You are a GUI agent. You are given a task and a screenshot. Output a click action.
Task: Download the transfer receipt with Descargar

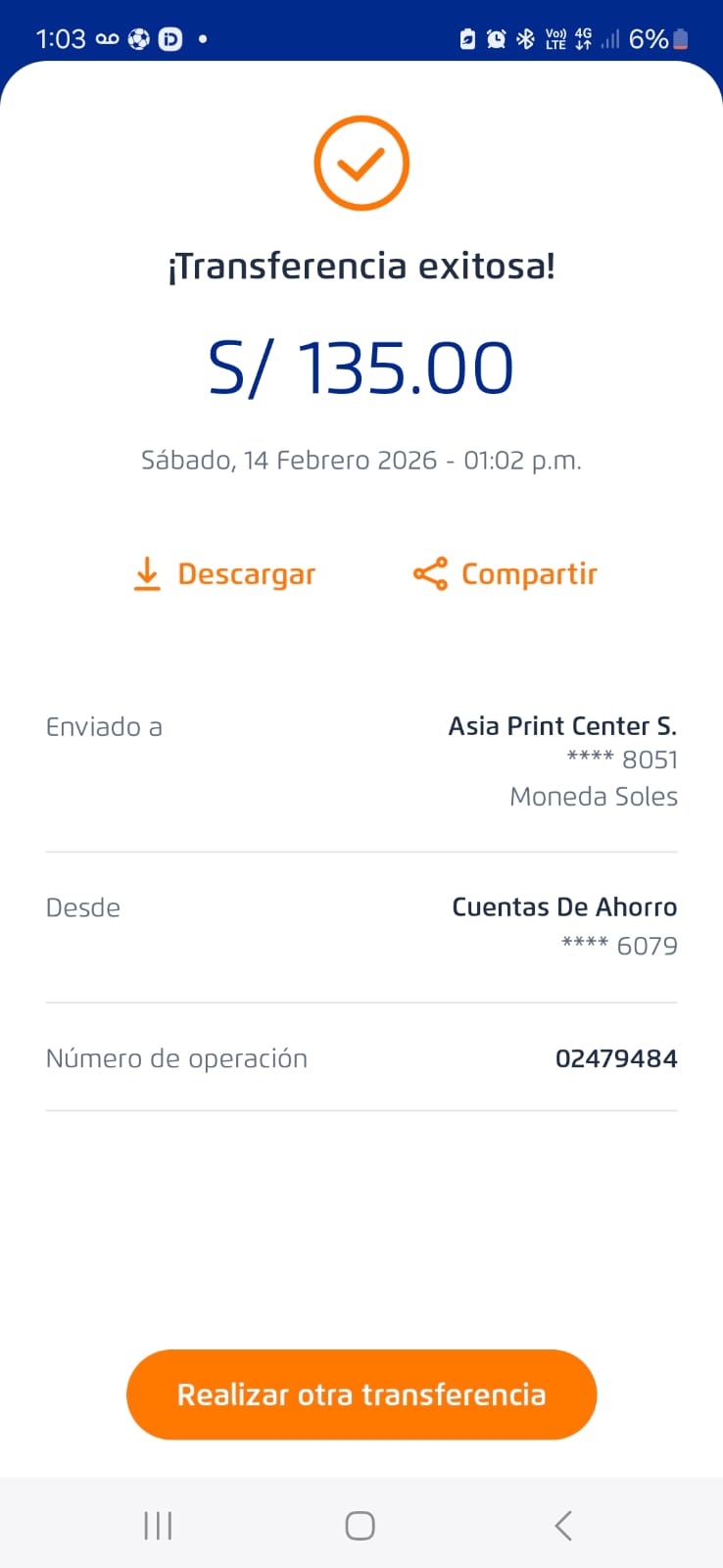[x=224, y=574]
